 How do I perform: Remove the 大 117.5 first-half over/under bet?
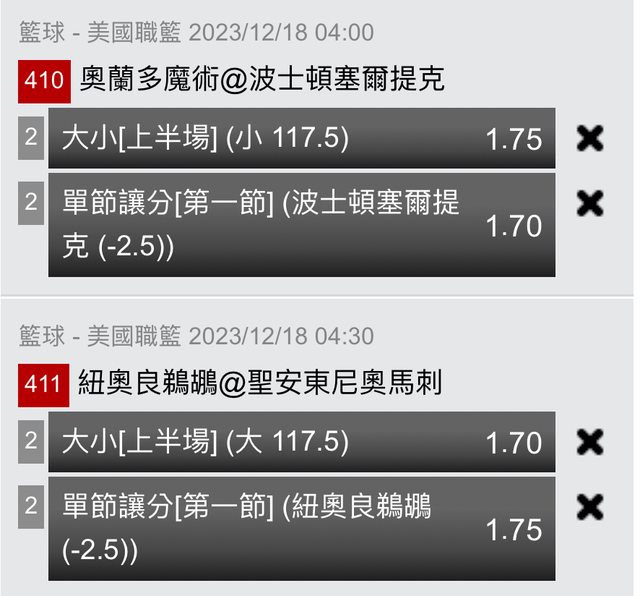coord(591,442)
